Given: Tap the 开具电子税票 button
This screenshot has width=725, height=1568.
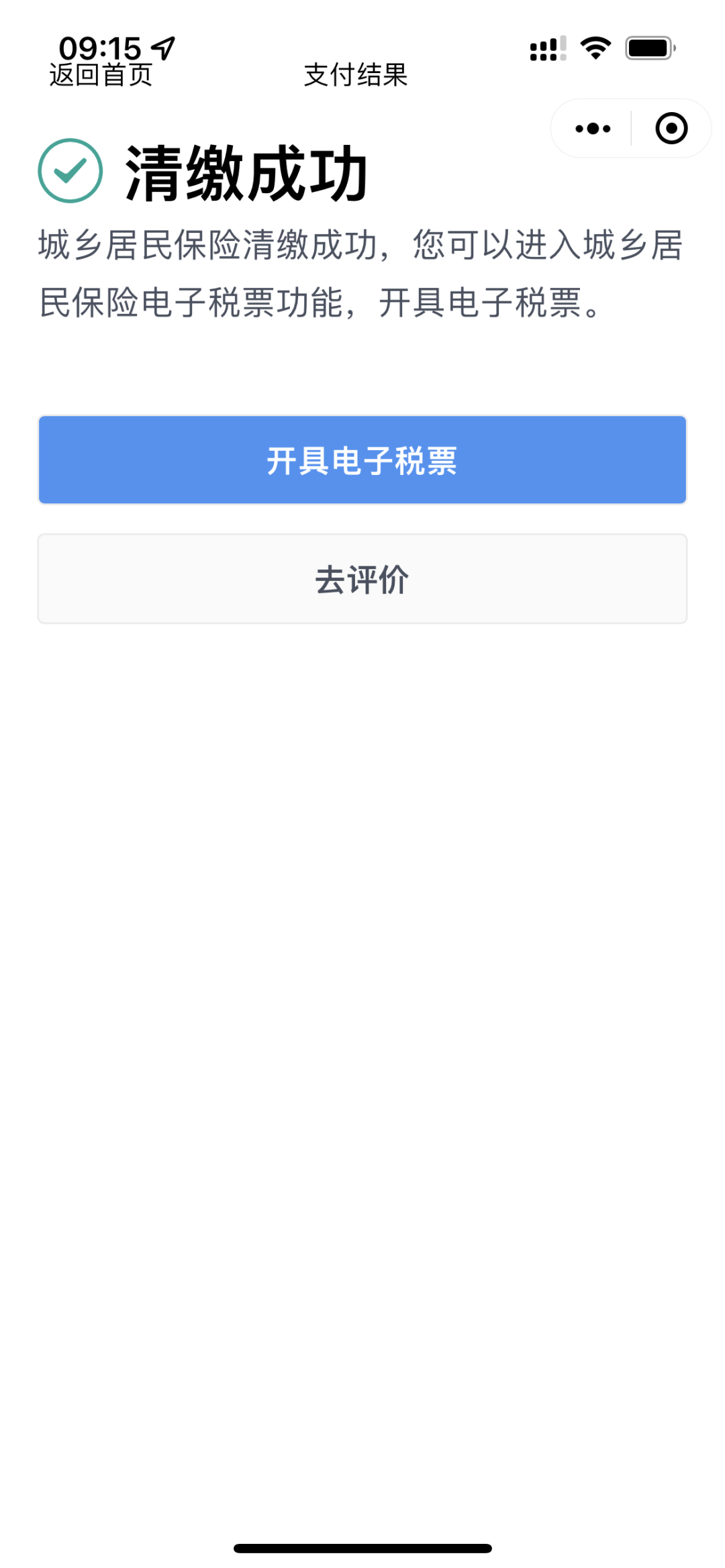Looking at the screenshot, I should point(362,460).
